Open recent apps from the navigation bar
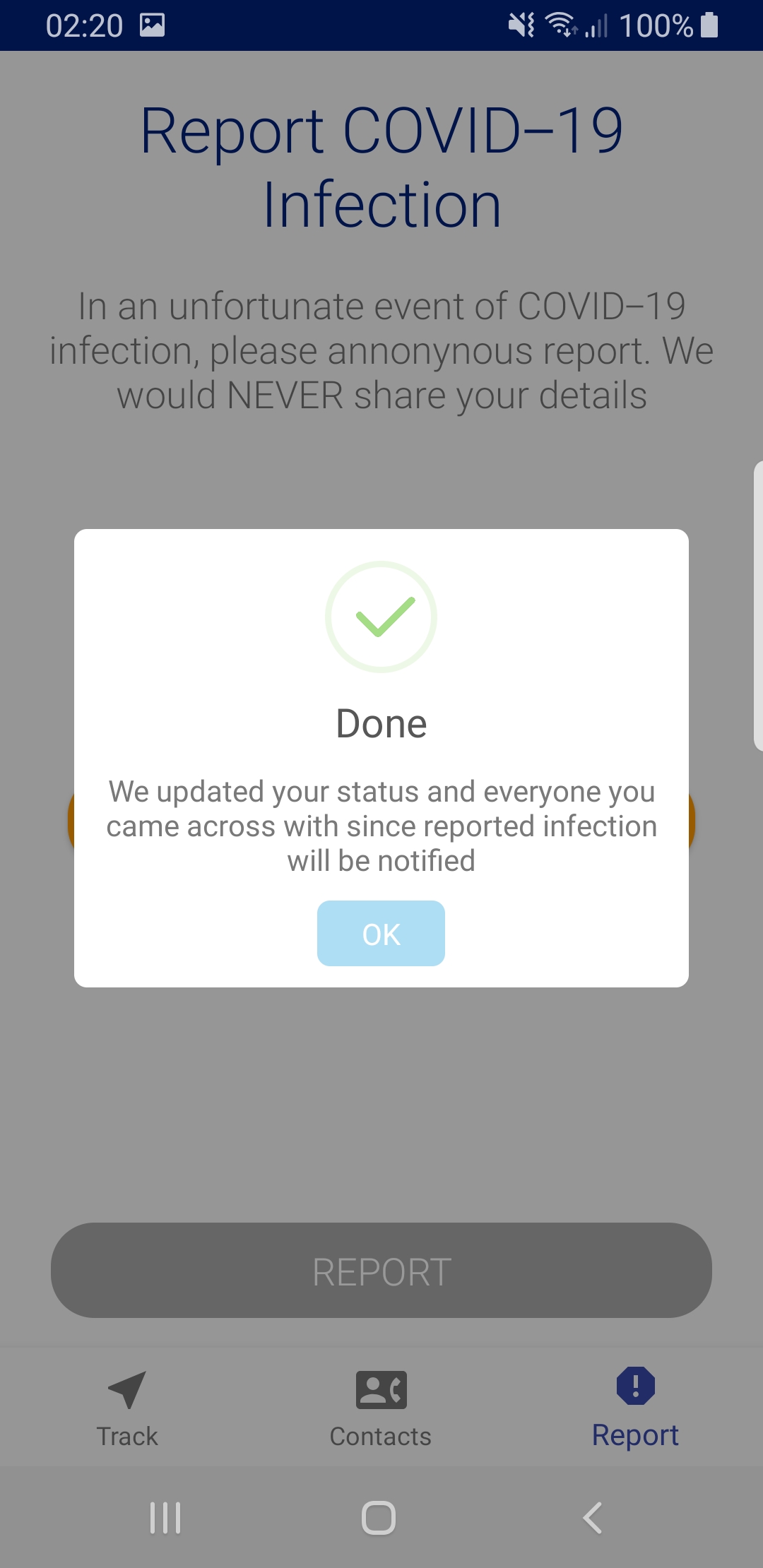The height and width of the screenshot is (1568, 763). click(166, 1518)
